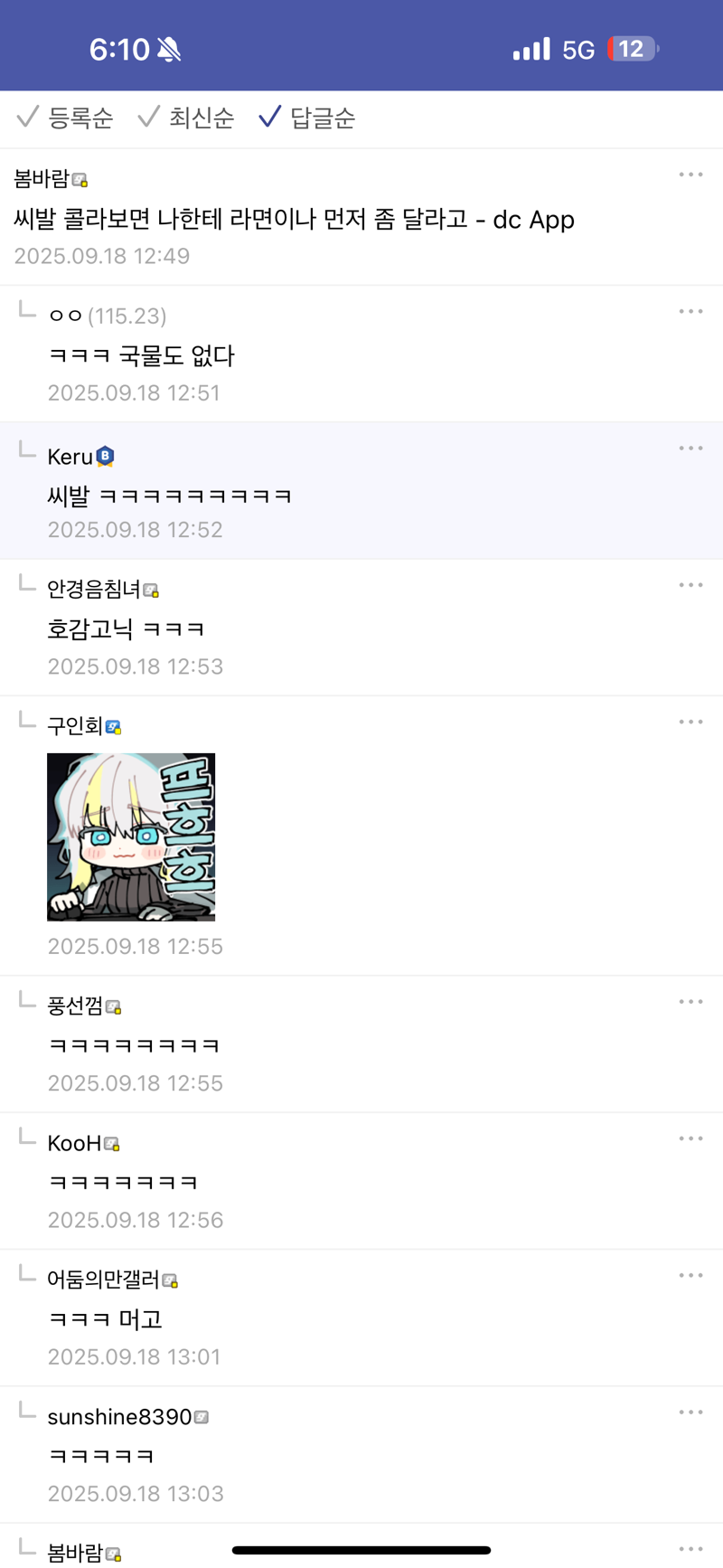Open the more options on Keru's reply

(x=690, y=449)
